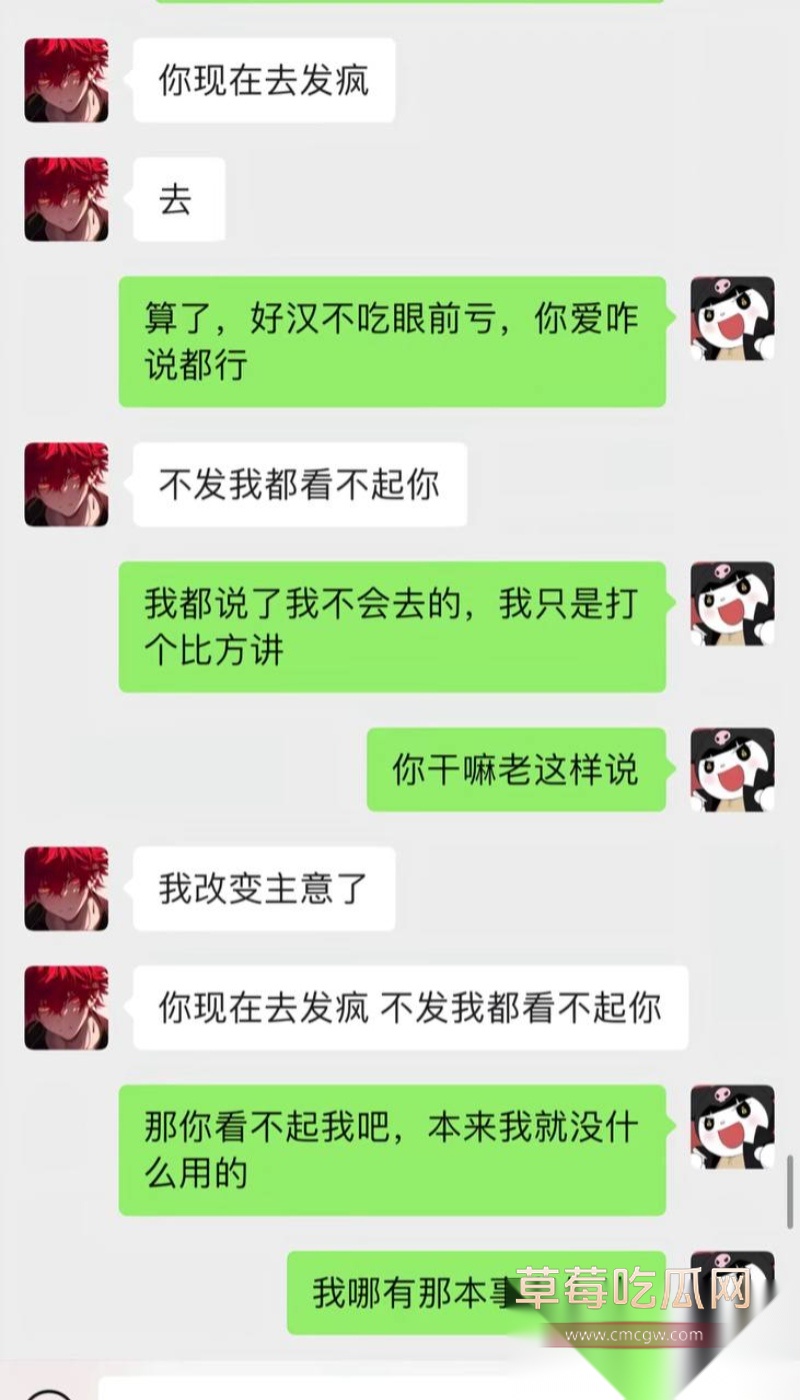This screenshot has height=1400, width=800.
Task: Tap your panda avatar beside "我哪有那本事"
Action: (731, 1280)
